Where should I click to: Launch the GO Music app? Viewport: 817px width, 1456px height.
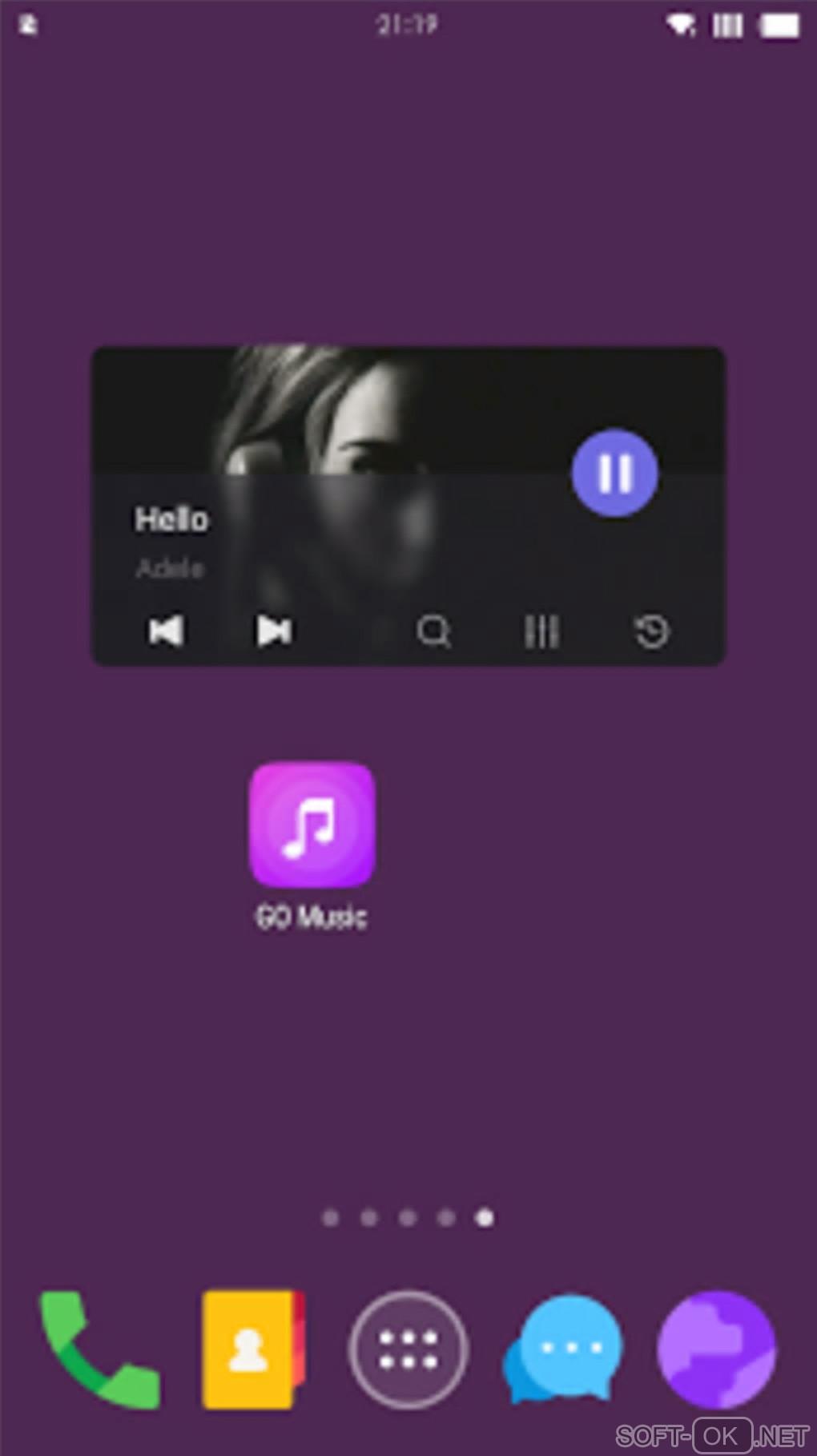point(312,825)
